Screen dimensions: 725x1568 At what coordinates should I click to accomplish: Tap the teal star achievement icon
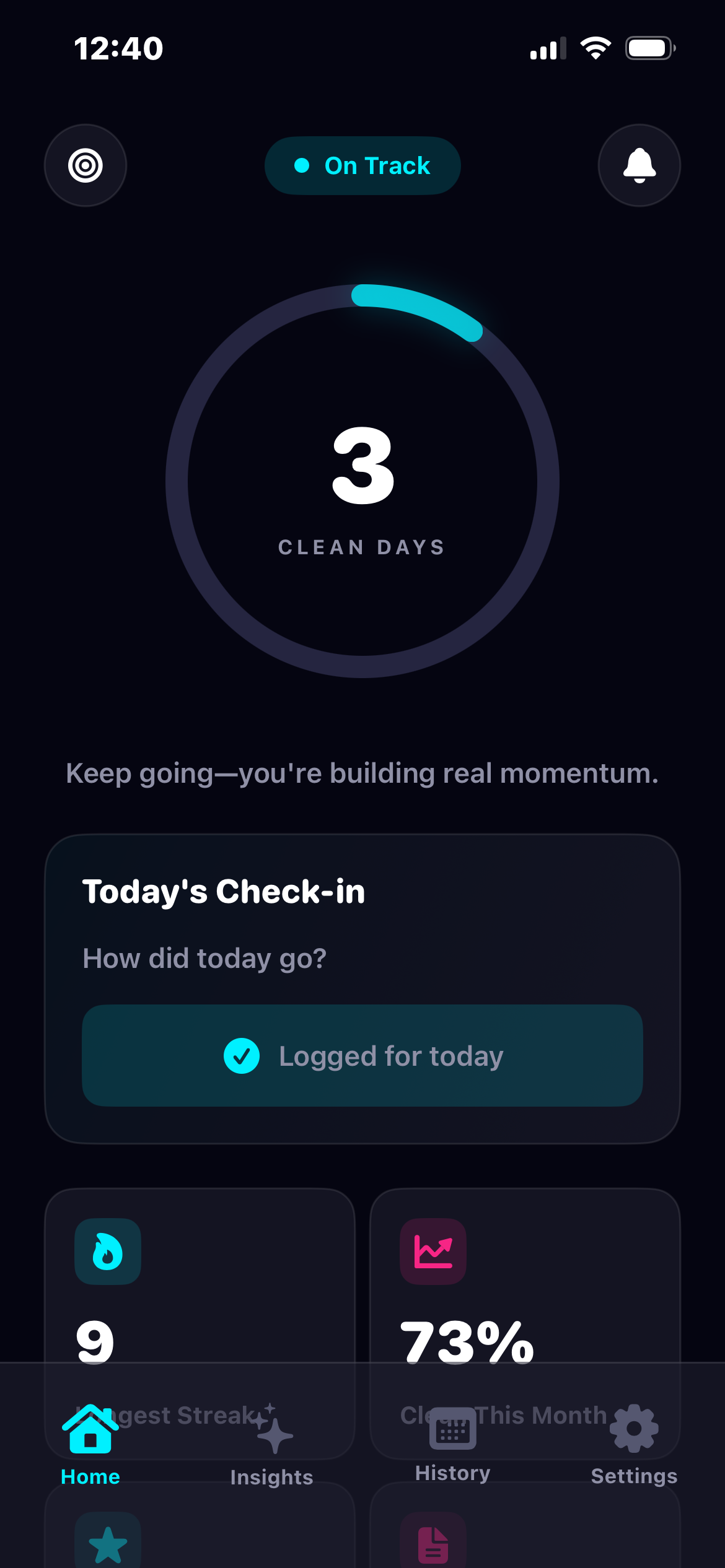coord(107,1545)
